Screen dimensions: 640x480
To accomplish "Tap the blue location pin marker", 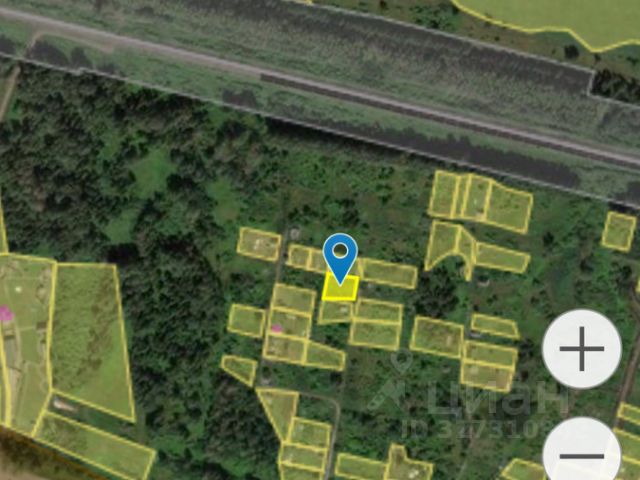I will point(342,254).
